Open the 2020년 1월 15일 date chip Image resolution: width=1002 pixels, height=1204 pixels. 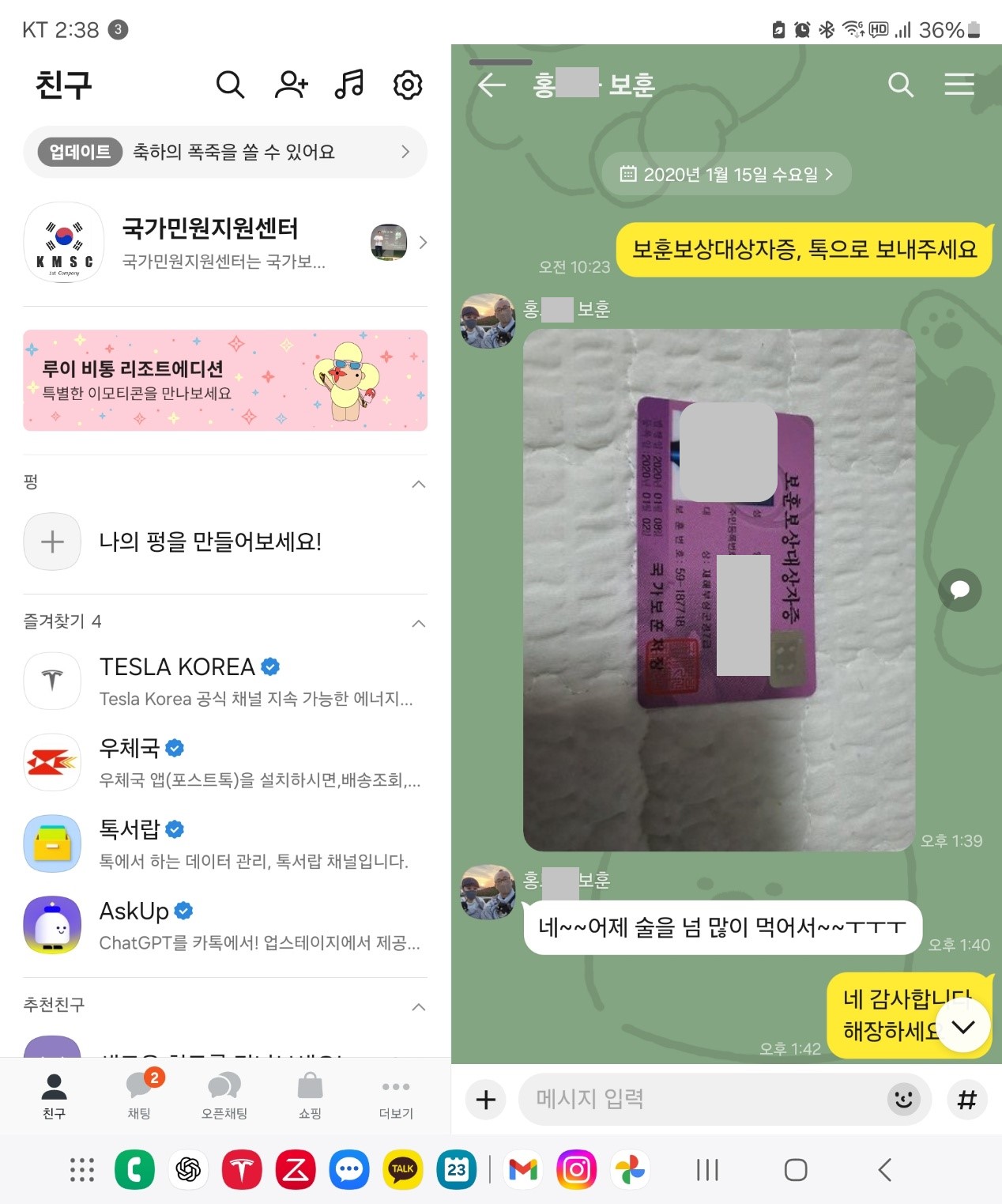pos(726,174)
